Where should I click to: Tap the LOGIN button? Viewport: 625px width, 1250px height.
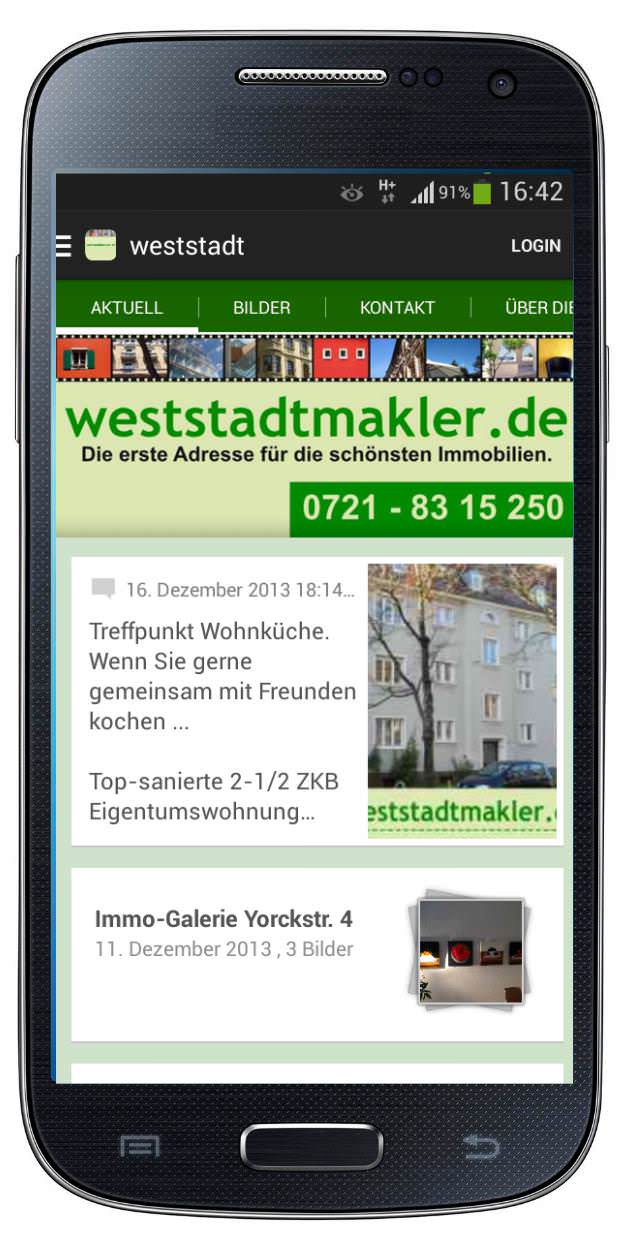click(535, 246)
